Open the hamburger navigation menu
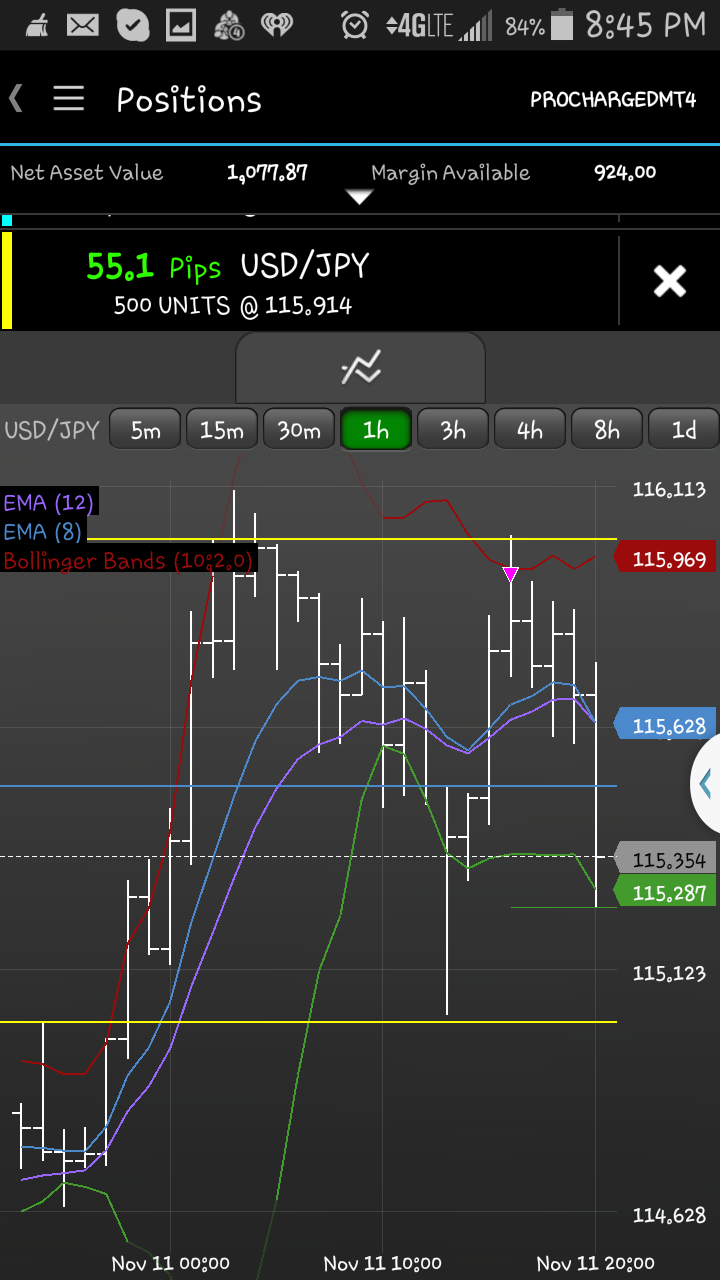The image size is (720, 1280). click(x=68, y=98)
